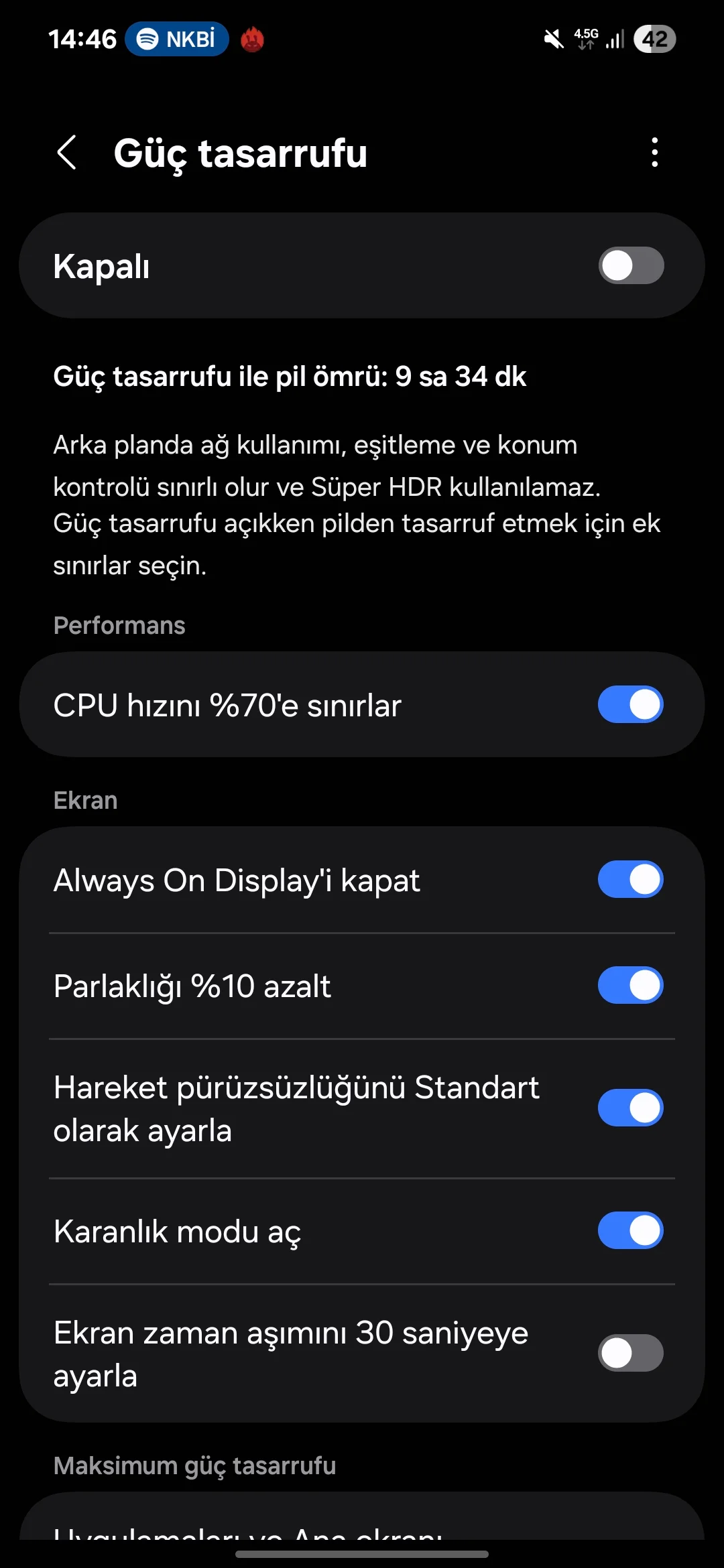
Task: Turn off Karanlık modu aç
Action: pos(631,1230)
